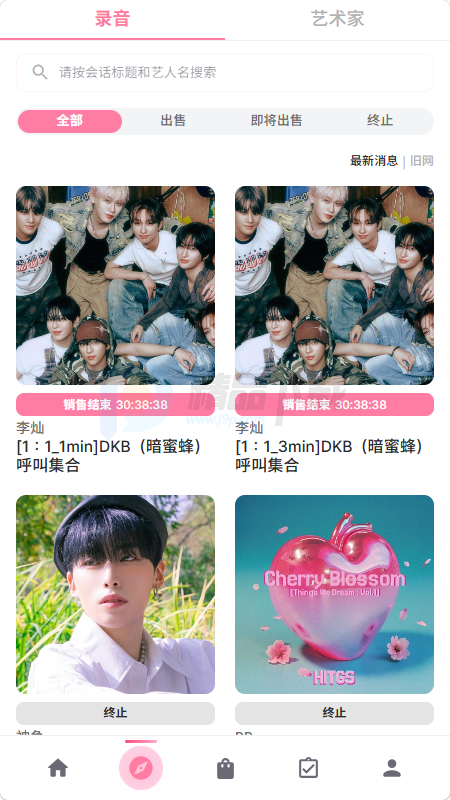Screen dimensions: 450x800
Task: Sort by 旧网
Action: (x=422, y=161)
